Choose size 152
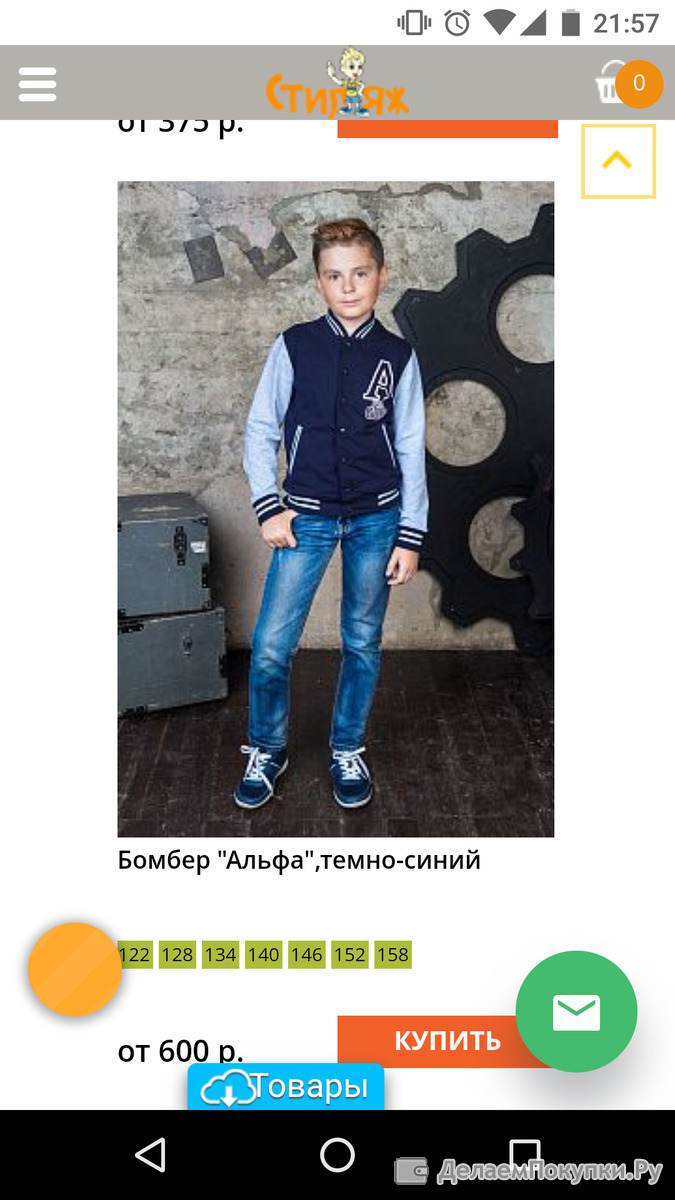 coord(349,955)
